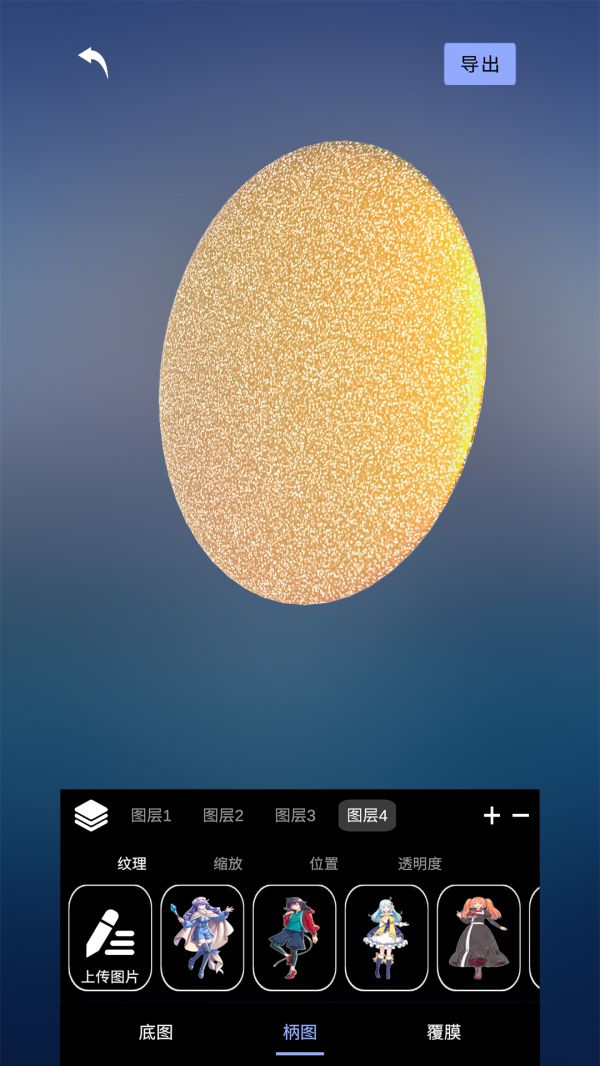Switch to 底图 base image tab
This screenshot has height=1066, width=600.
point(156,1032)
